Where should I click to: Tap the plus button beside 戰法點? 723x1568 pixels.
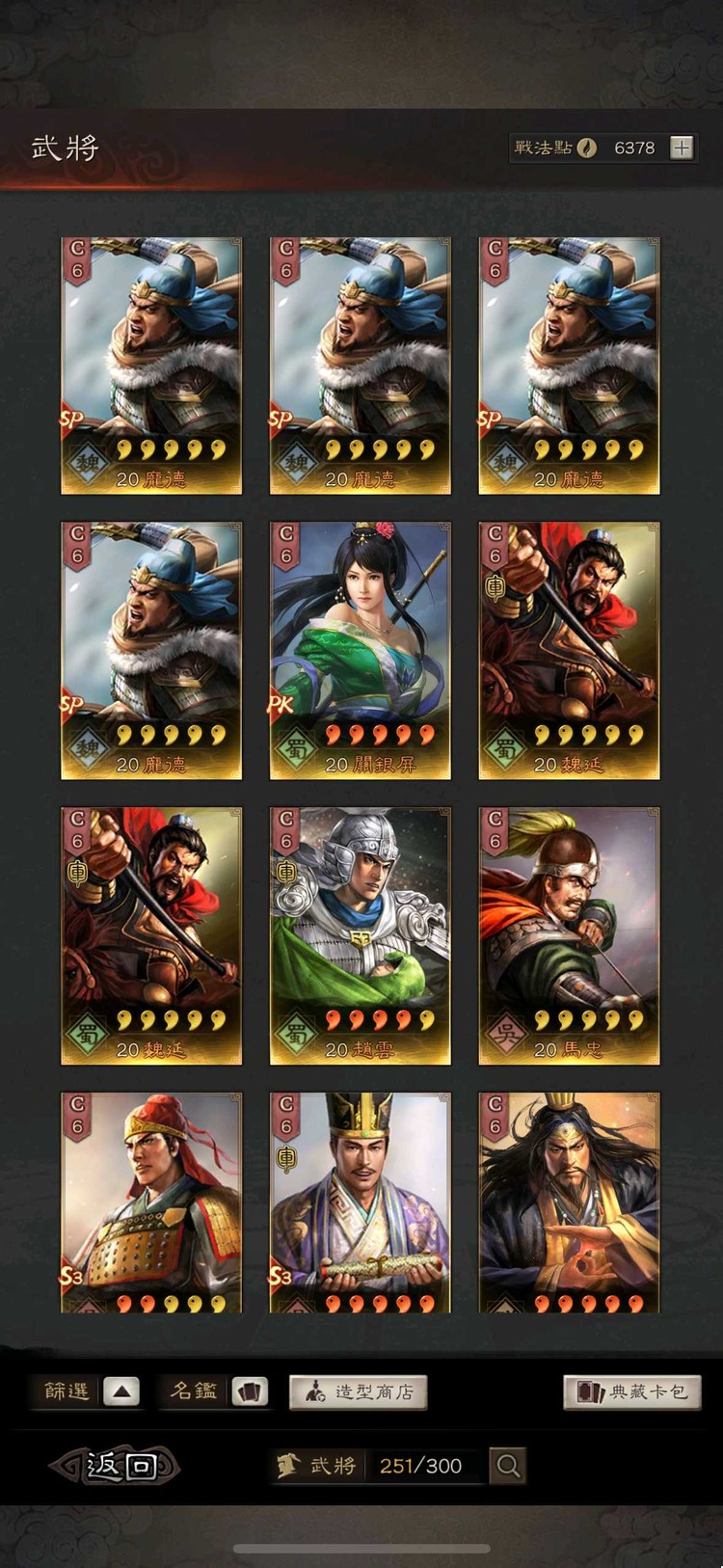click(682, 148)
